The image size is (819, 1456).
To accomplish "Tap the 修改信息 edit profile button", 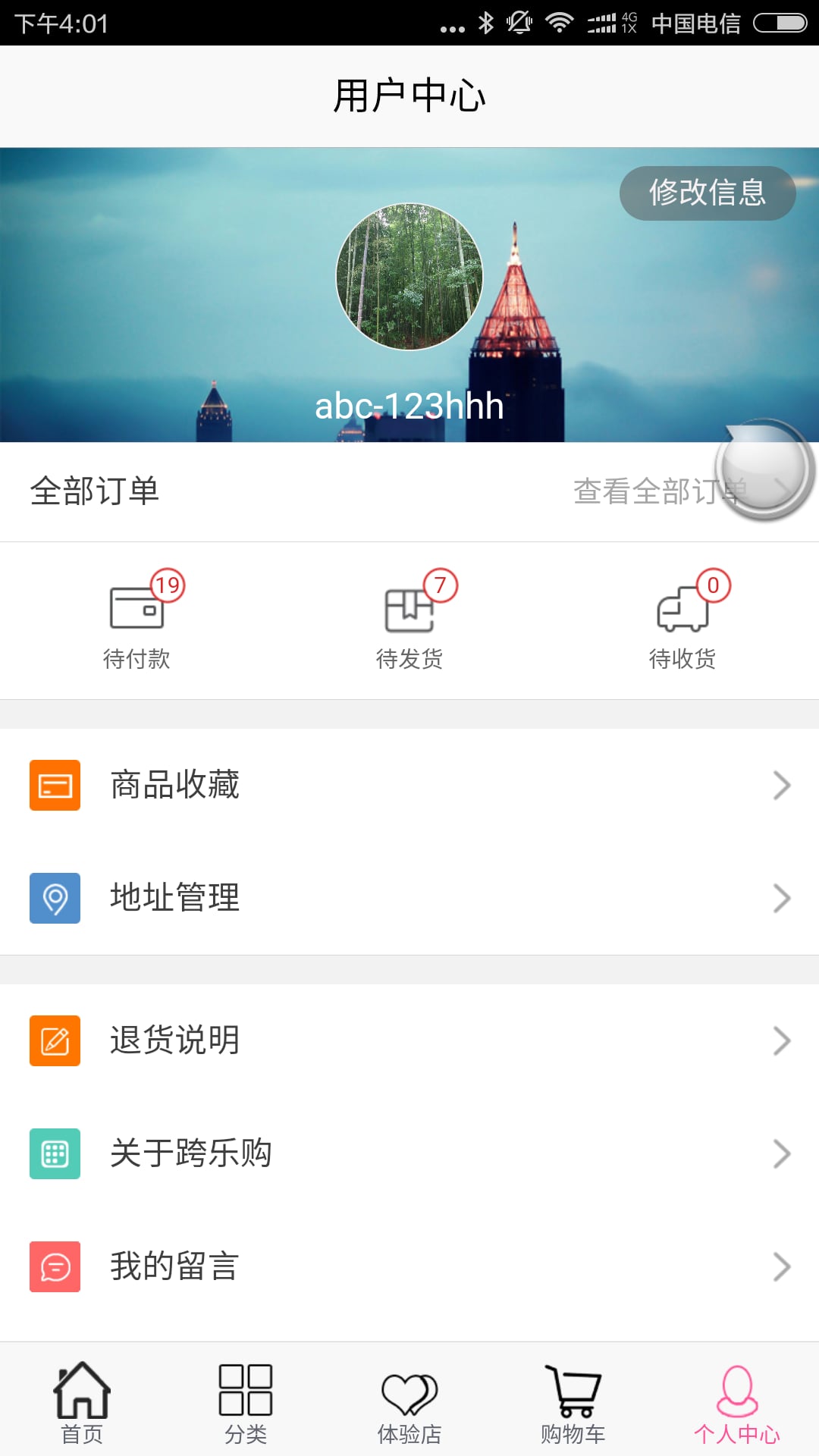I will point(707,193).
